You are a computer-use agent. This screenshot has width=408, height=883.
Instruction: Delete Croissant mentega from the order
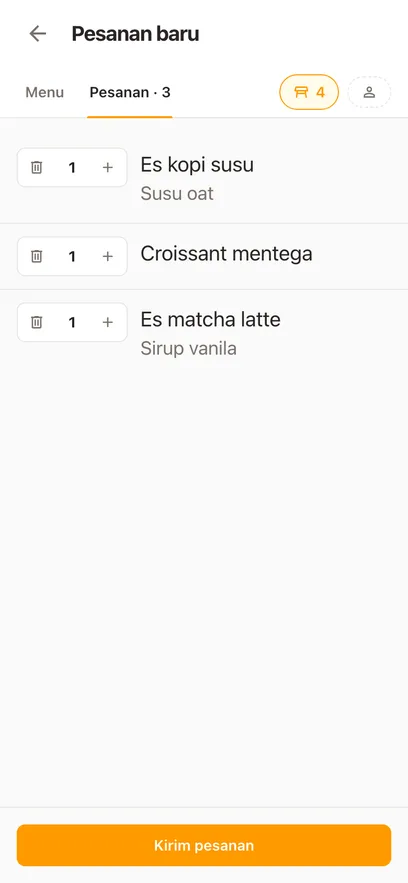[x=37, y=256]
